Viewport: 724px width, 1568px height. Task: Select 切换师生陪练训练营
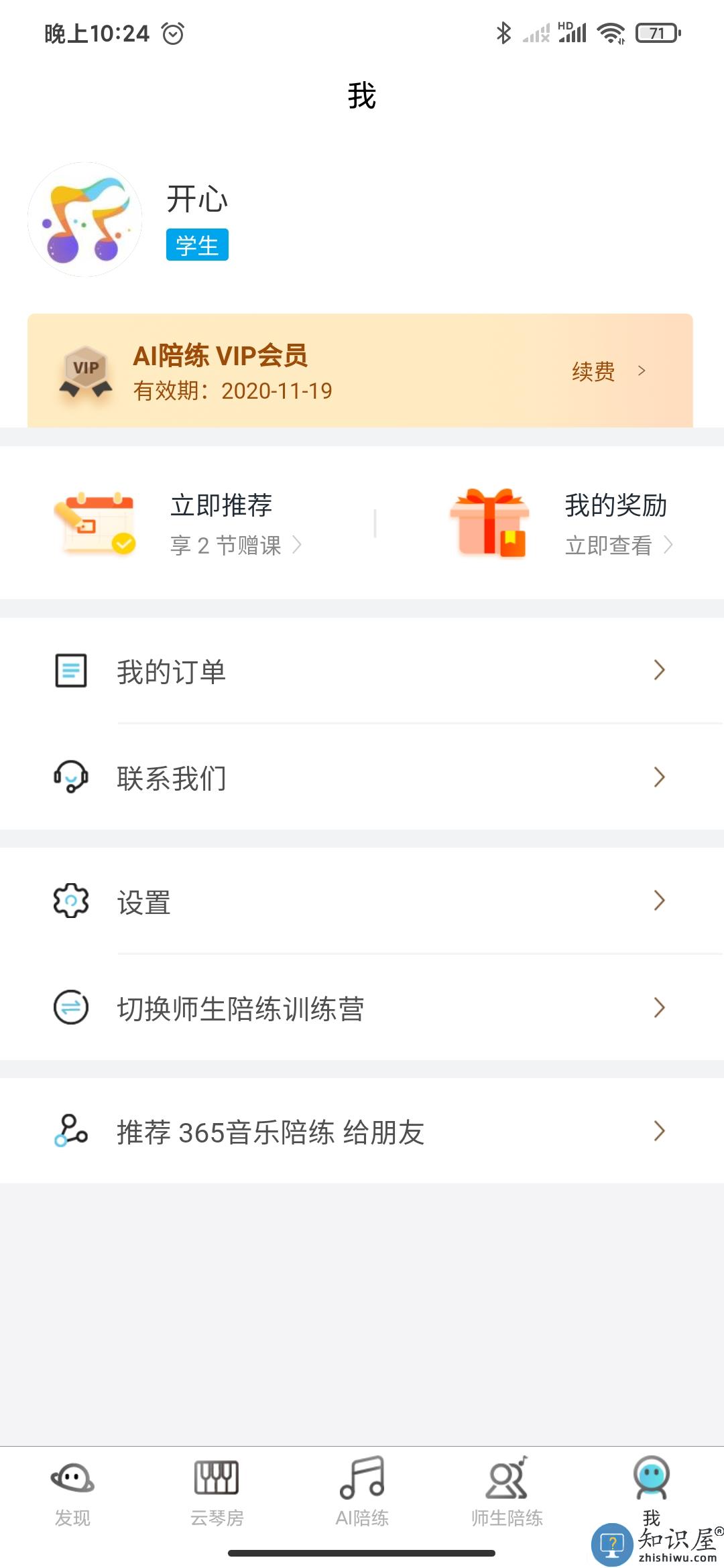[x=362, y=1008]
